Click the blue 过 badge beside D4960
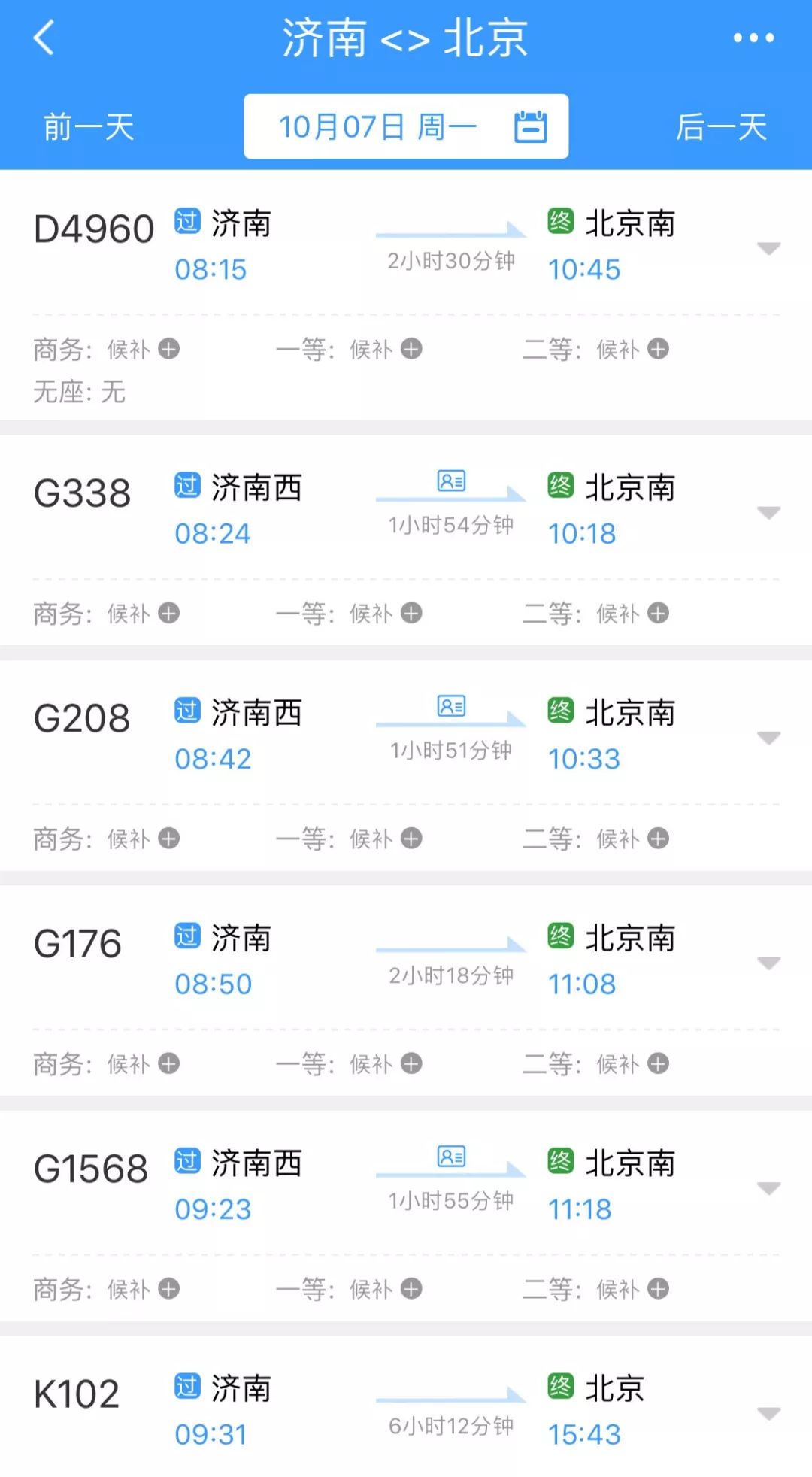Screen dimensions: 812x1477 [188, 221]
